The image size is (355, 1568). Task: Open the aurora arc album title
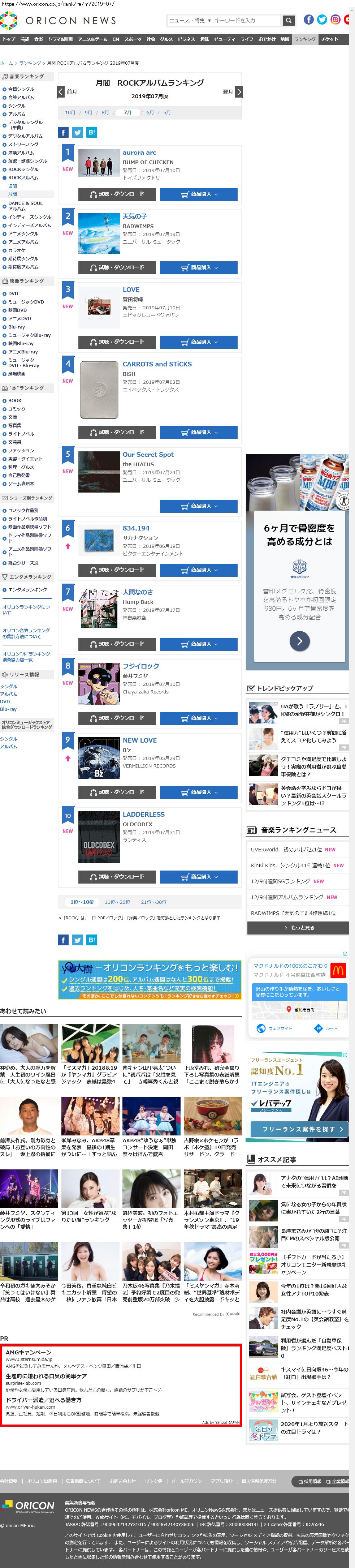[x=139, y=153]
